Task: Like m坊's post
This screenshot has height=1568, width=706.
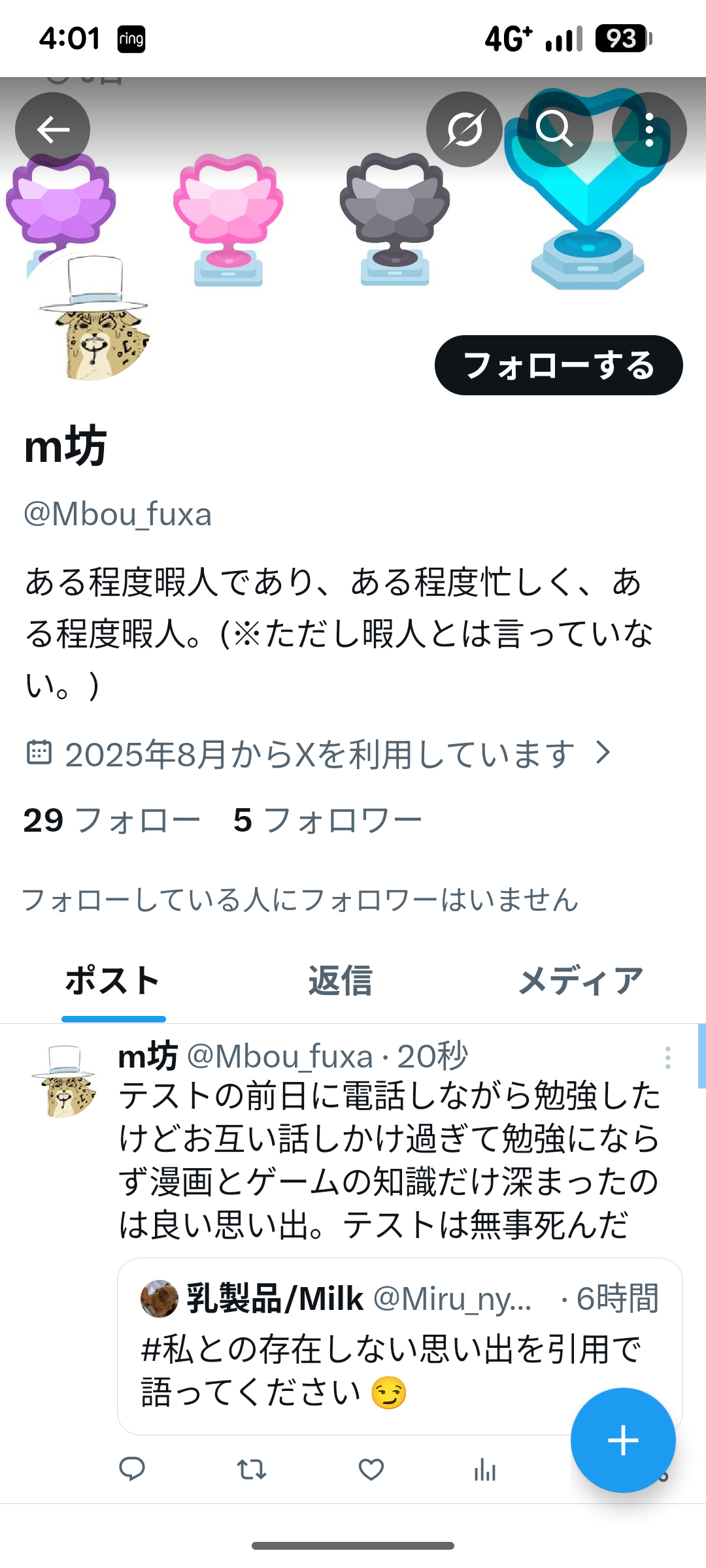Action: (371, 1469)
